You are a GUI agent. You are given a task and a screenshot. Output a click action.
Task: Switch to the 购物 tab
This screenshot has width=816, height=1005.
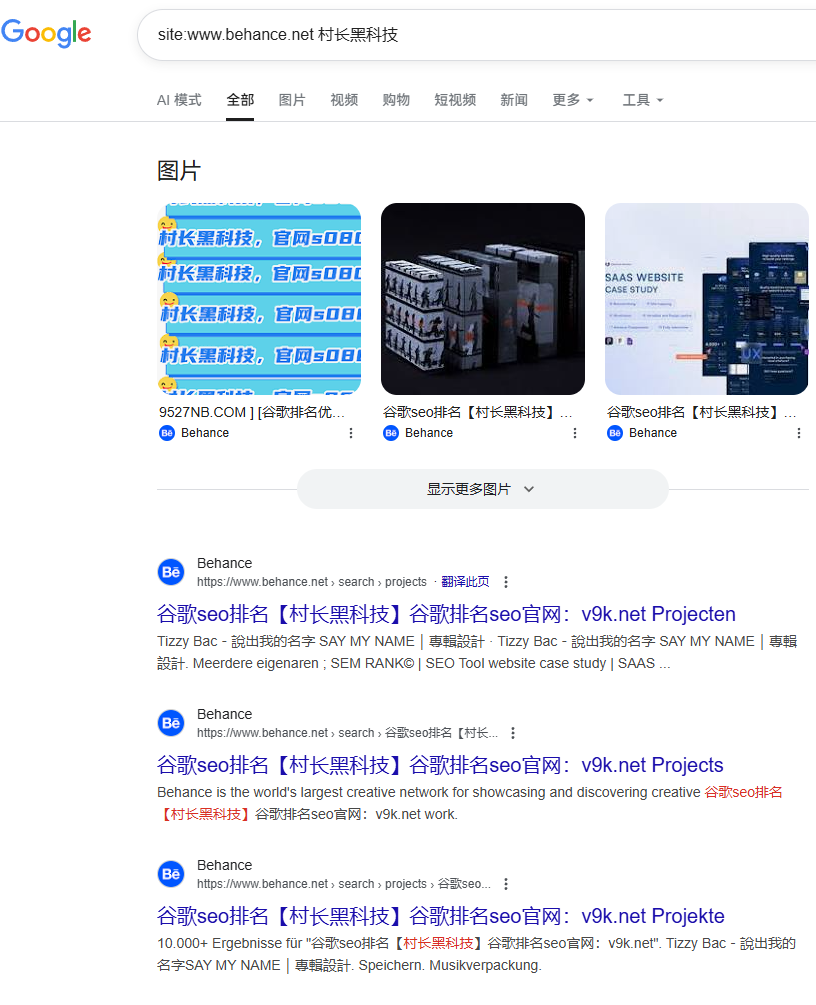[396, 100]
